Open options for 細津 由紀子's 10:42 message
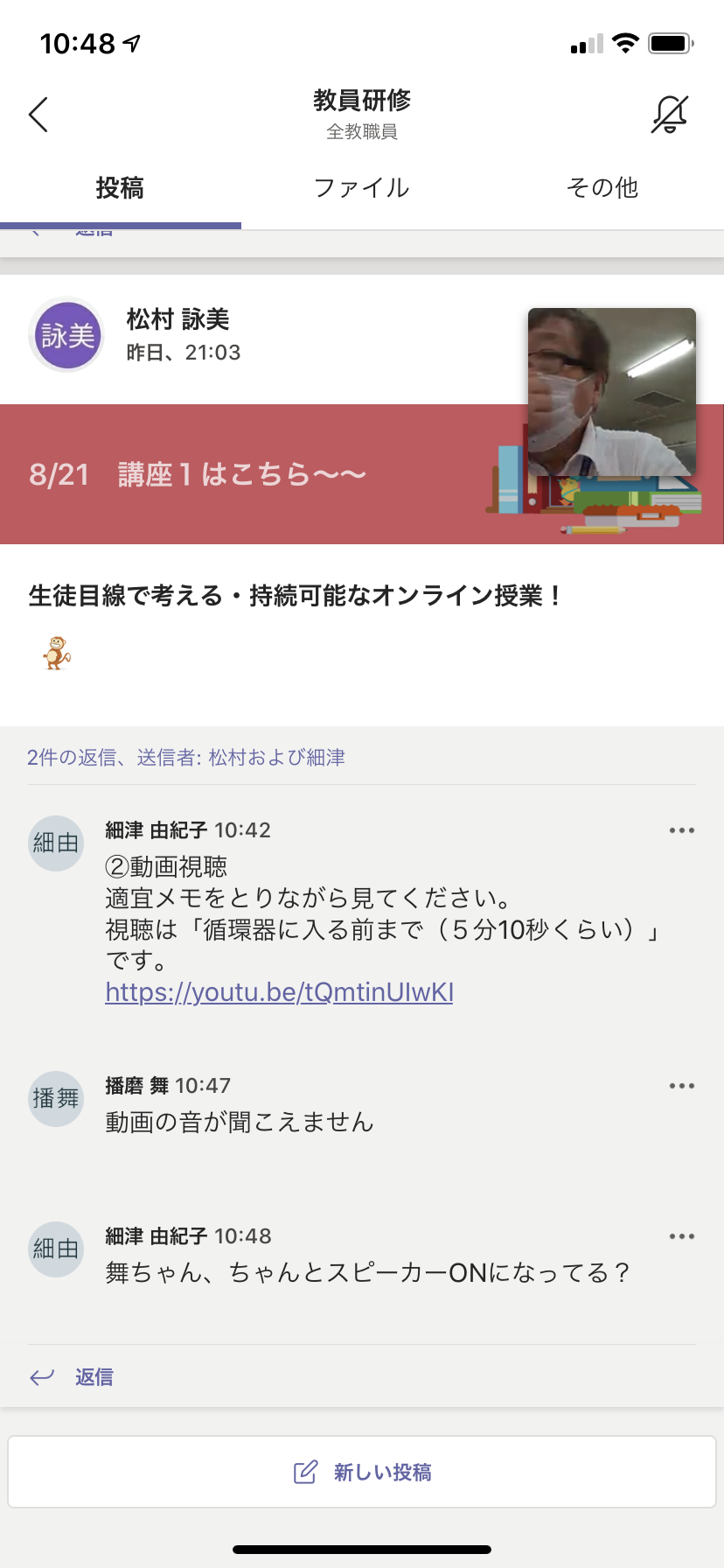 [x=682, y=830]
